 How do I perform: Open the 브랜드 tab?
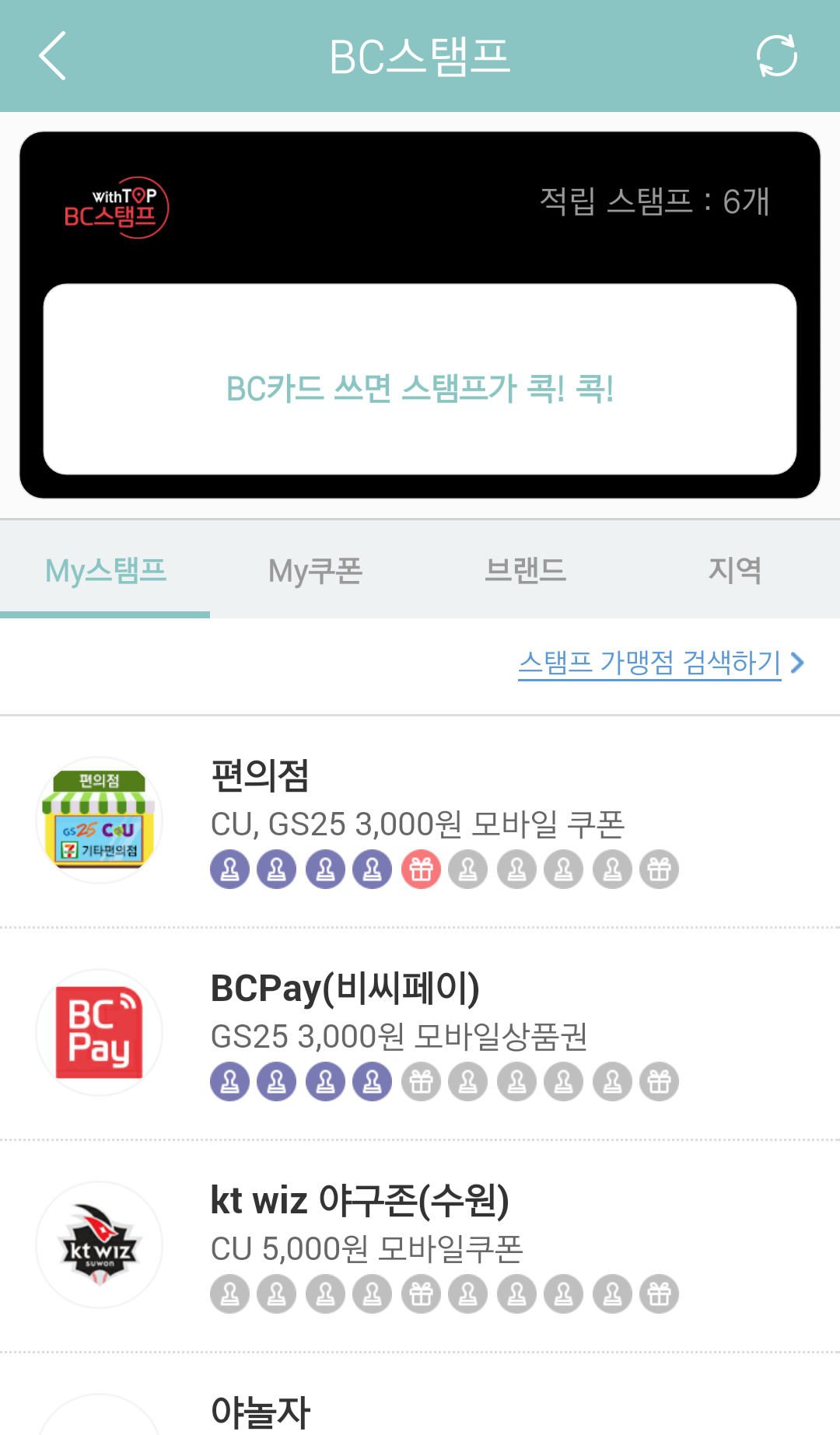coord(525,570)
